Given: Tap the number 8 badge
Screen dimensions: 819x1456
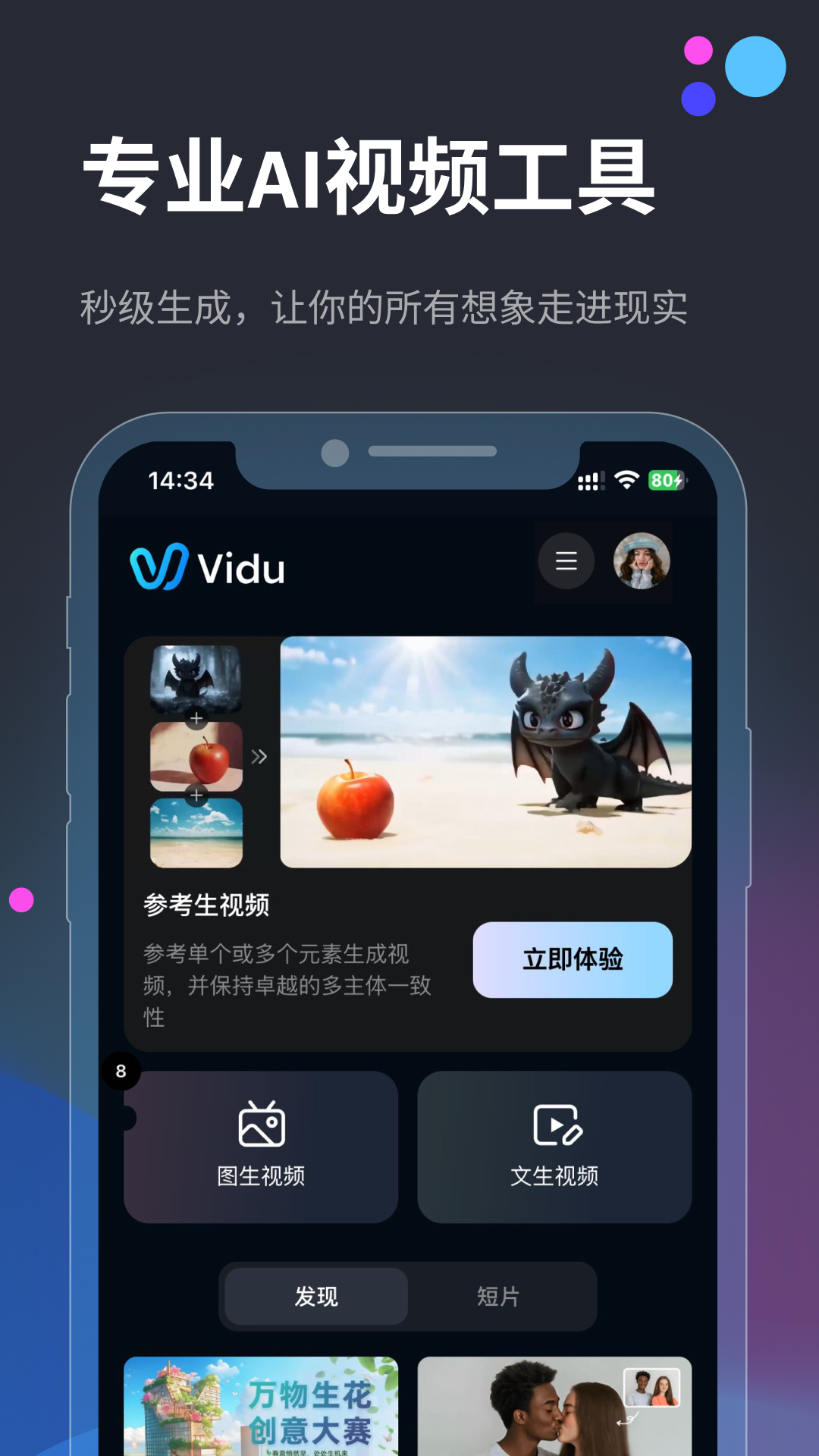Looking at the screenshot, I should 121,1071.
